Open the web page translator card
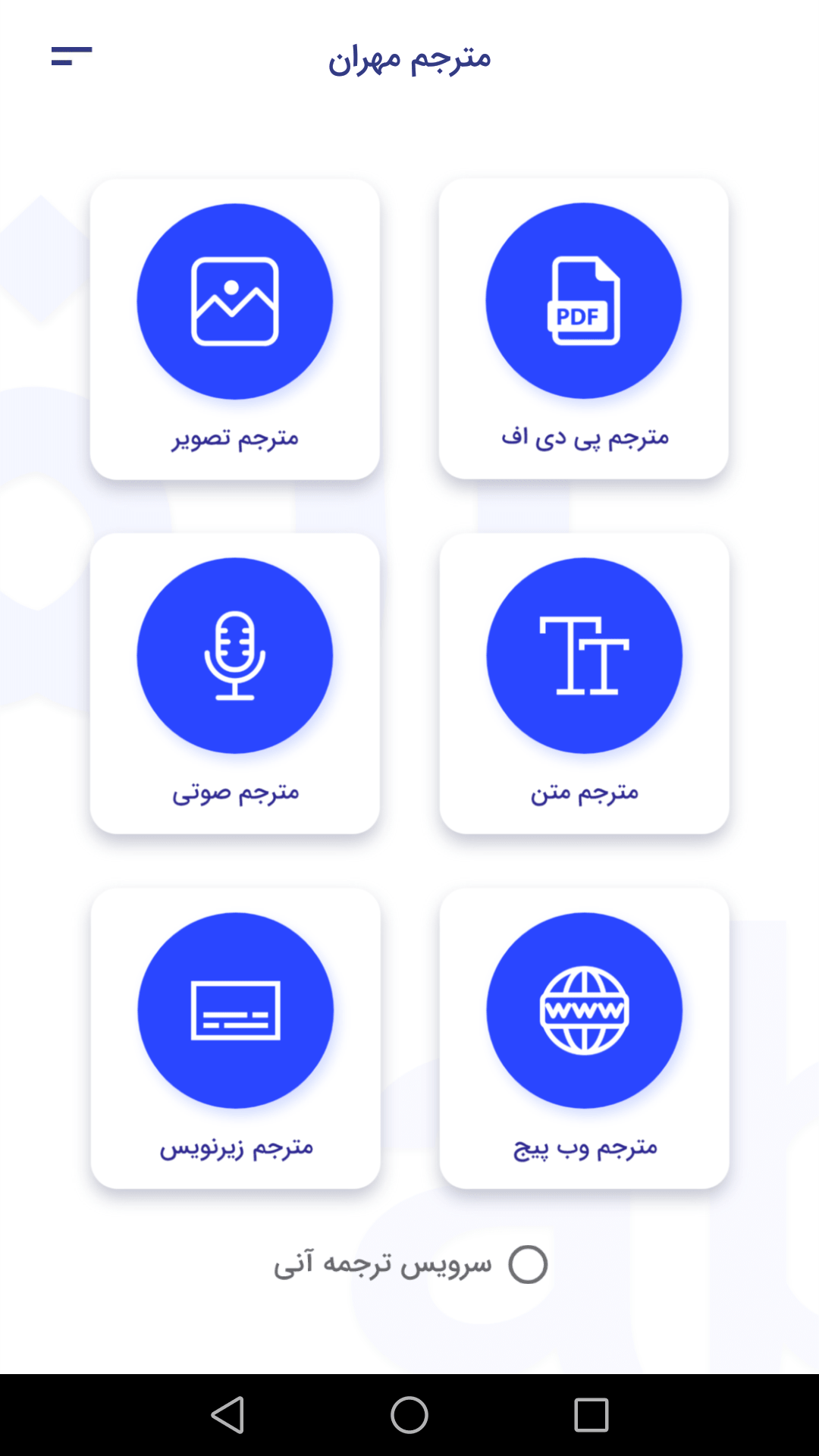This screenshot has height=1456, width=819. click(584, 1038)
